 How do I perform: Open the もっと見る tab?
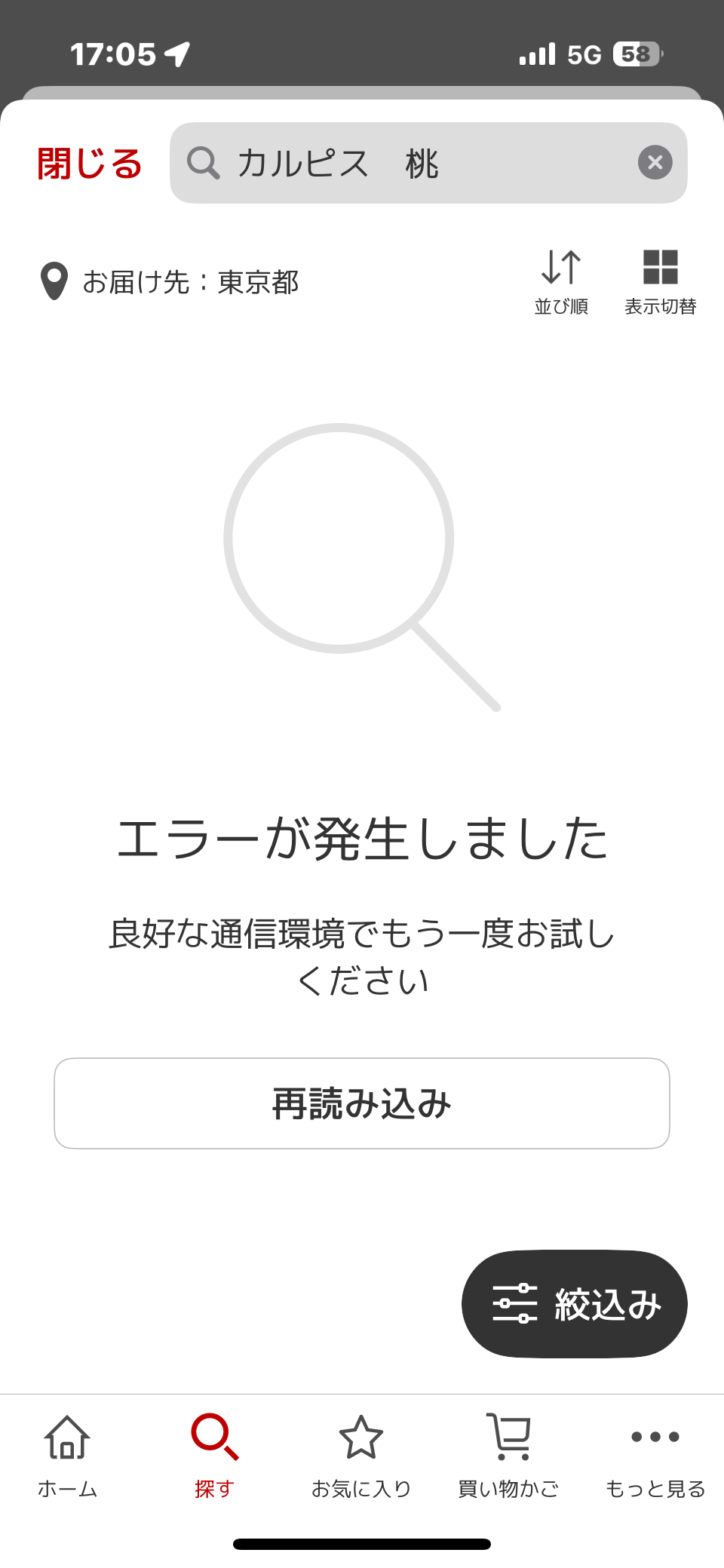655,1456
